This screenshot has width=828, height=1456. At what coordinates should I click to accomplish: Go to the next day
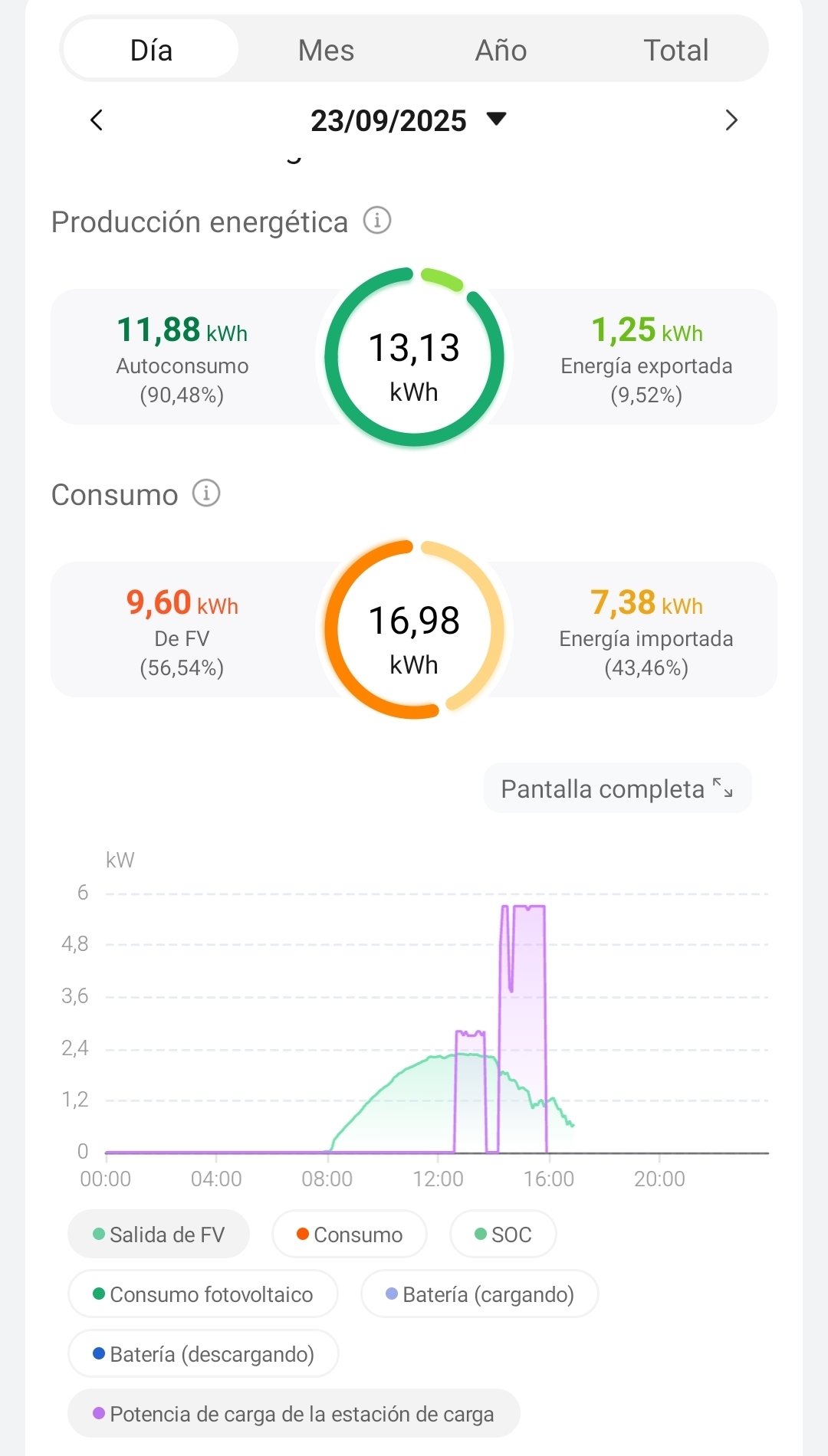[x=731, y=120]
